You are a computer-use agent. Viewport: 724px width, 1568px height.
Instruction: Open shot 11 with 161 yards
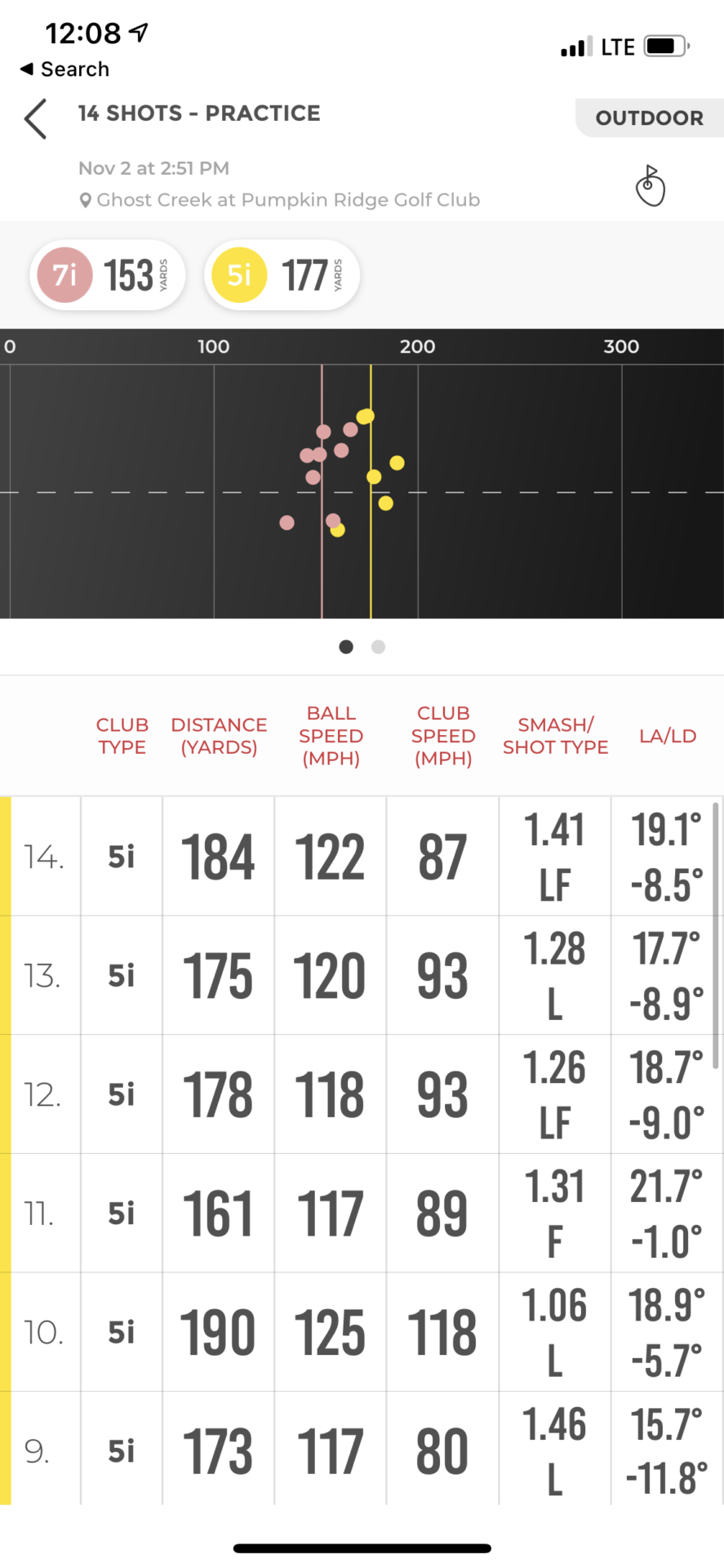362,1213
